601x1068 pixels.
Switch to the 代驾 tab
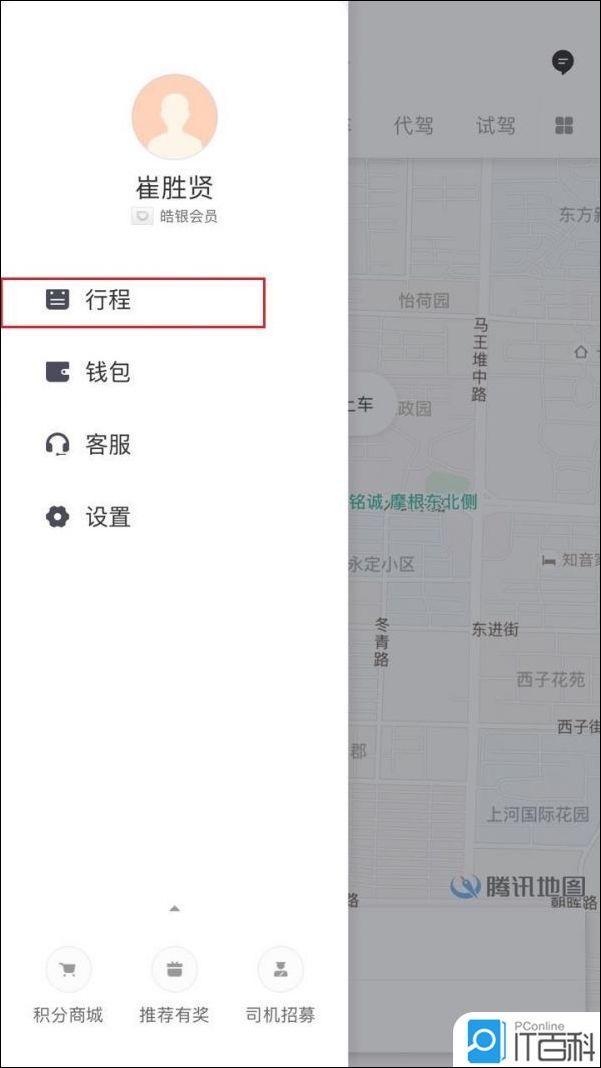pos(414,126)
